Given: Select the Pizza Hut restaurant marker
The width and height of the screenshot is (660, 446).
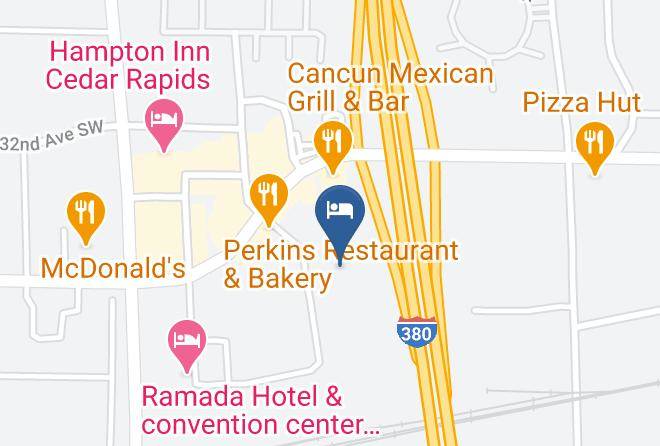Looking at the screenshot, I should (595, 148).
